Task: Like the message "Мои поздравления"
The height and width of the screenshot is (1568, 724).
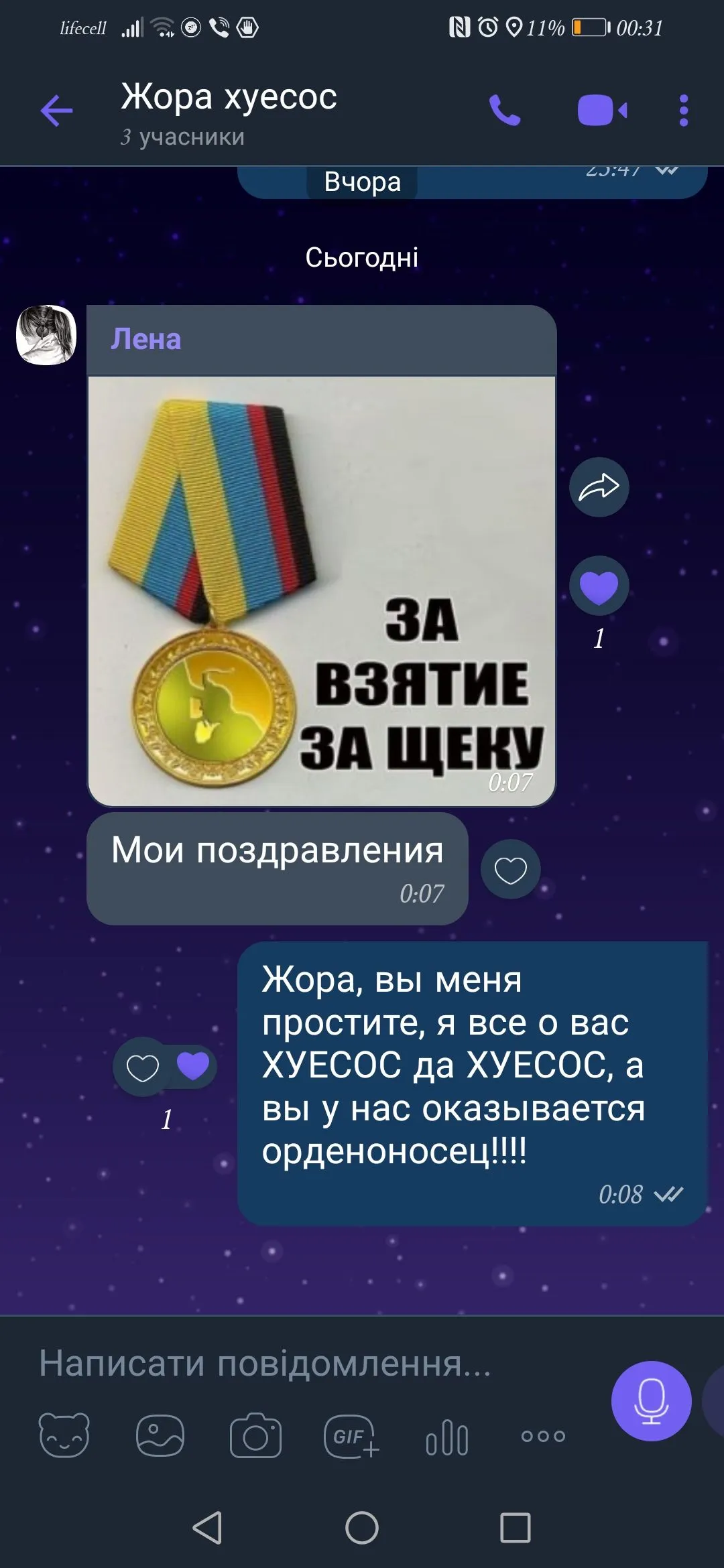Action: pyautogui.click(x=510, y=870)
